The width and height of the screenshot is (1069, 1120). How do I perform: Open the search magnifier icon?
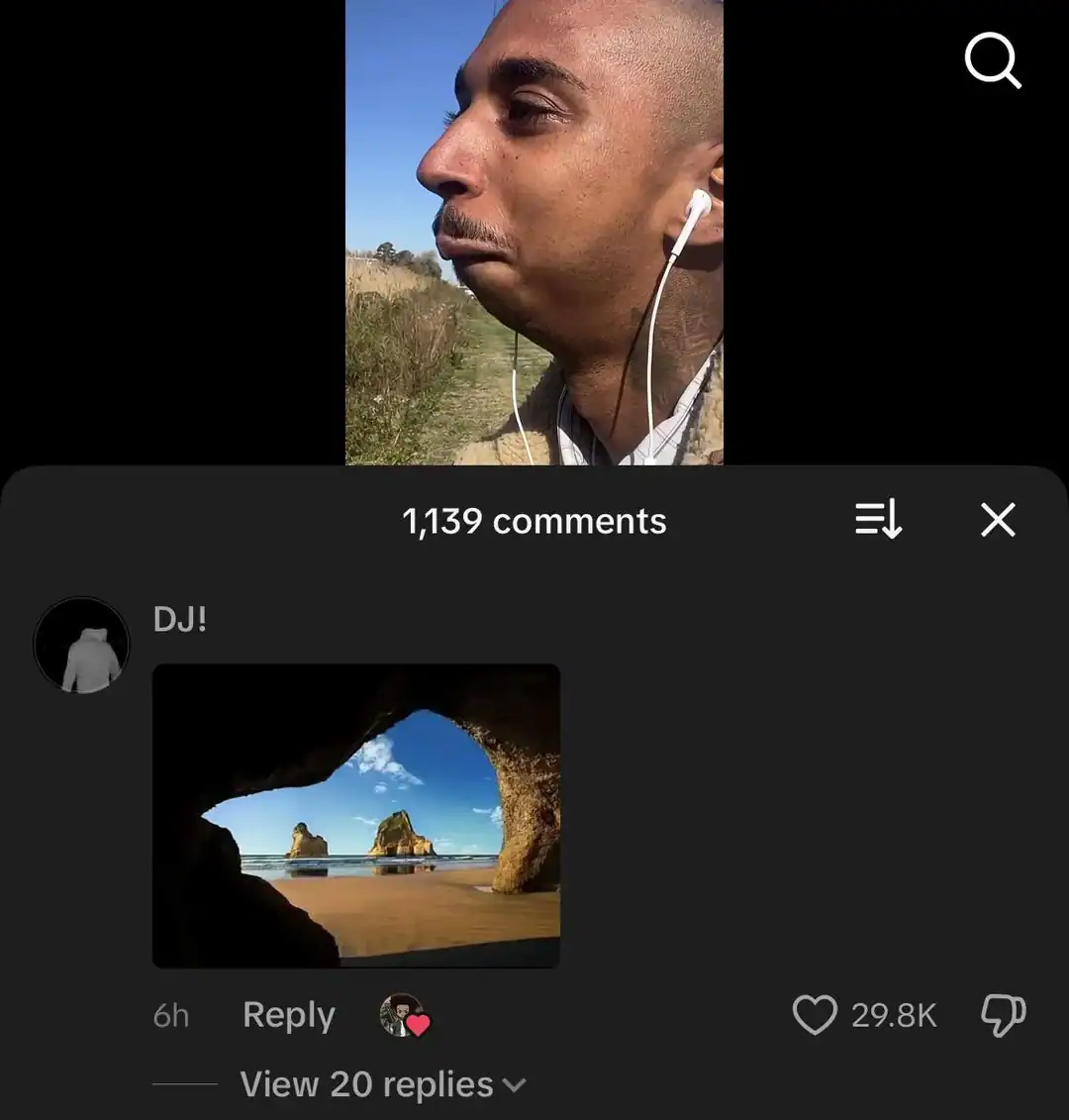click(992, 63)
